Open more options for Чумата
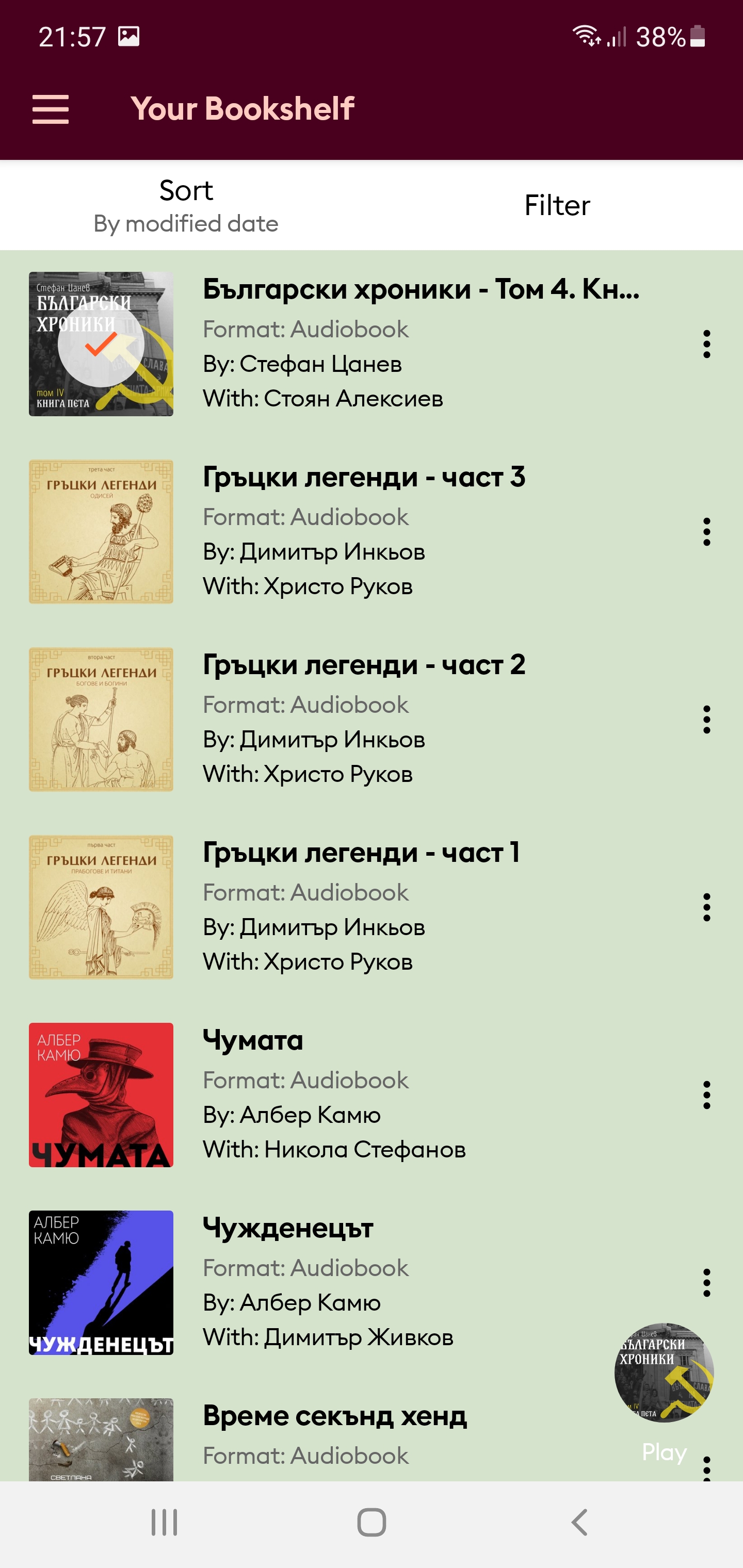The height and width of the screenshot is (1568, 743). 706,1095
